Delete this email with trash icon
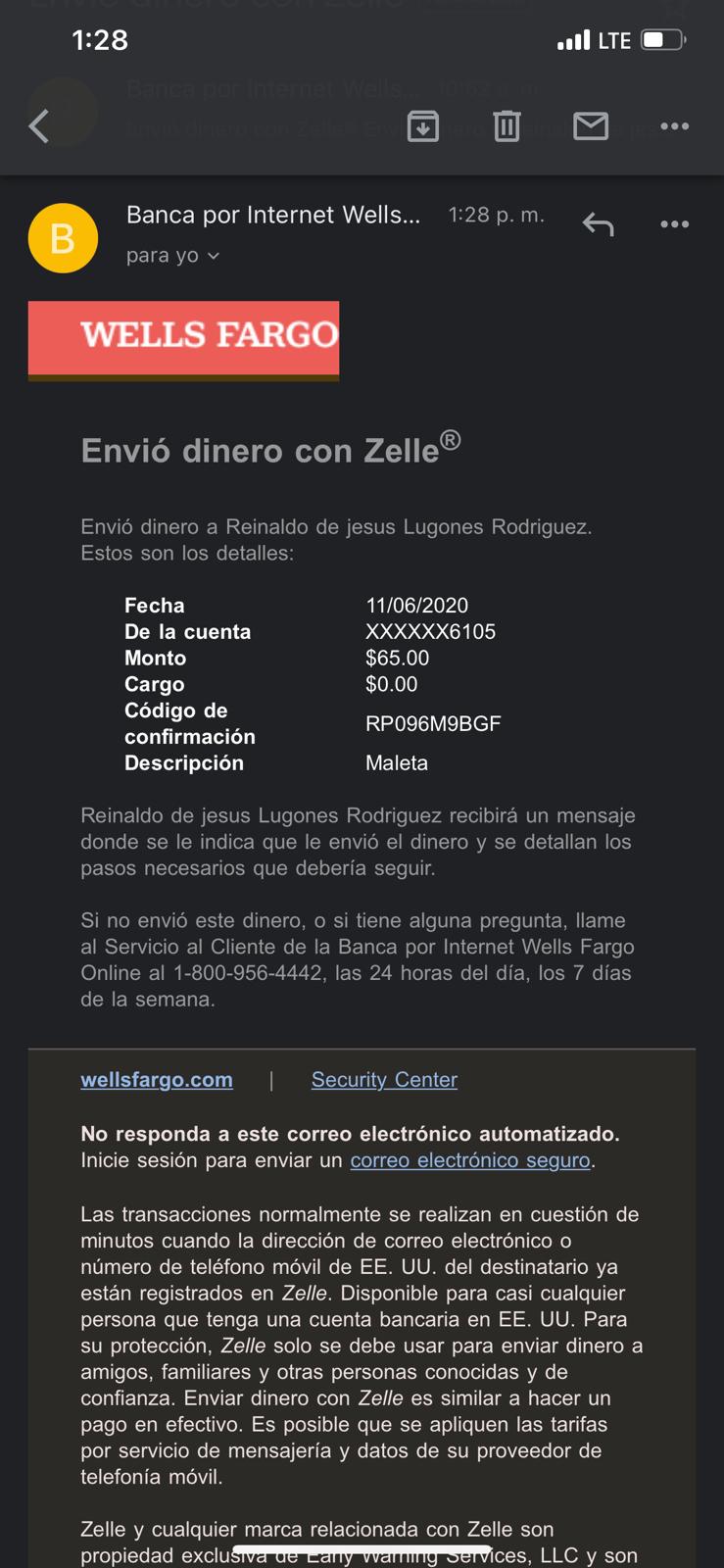Image resolution: width=724 pixels, height=1568 pixels. [507, 126]
